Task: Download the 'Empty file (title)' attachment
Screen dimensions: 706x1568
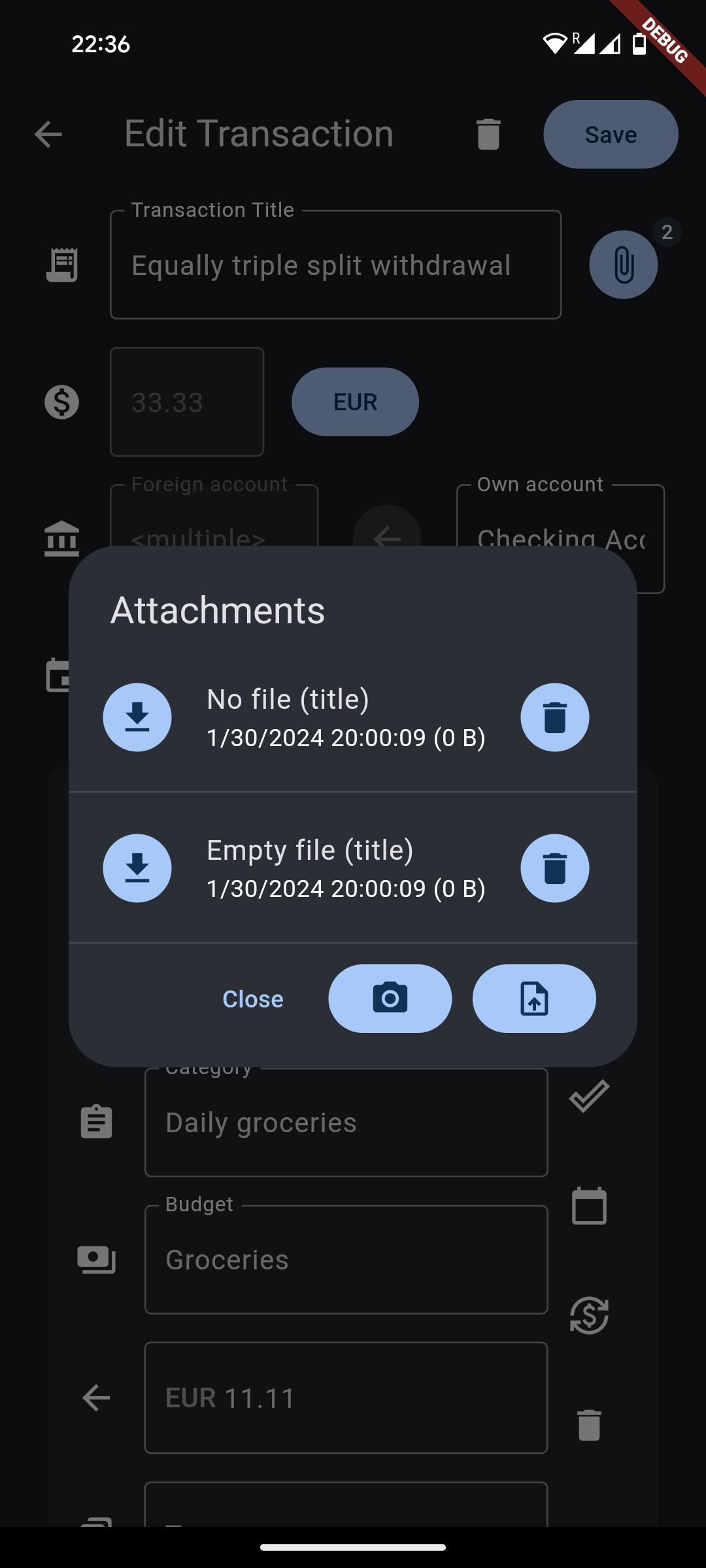Action: (x=137, y=868)
